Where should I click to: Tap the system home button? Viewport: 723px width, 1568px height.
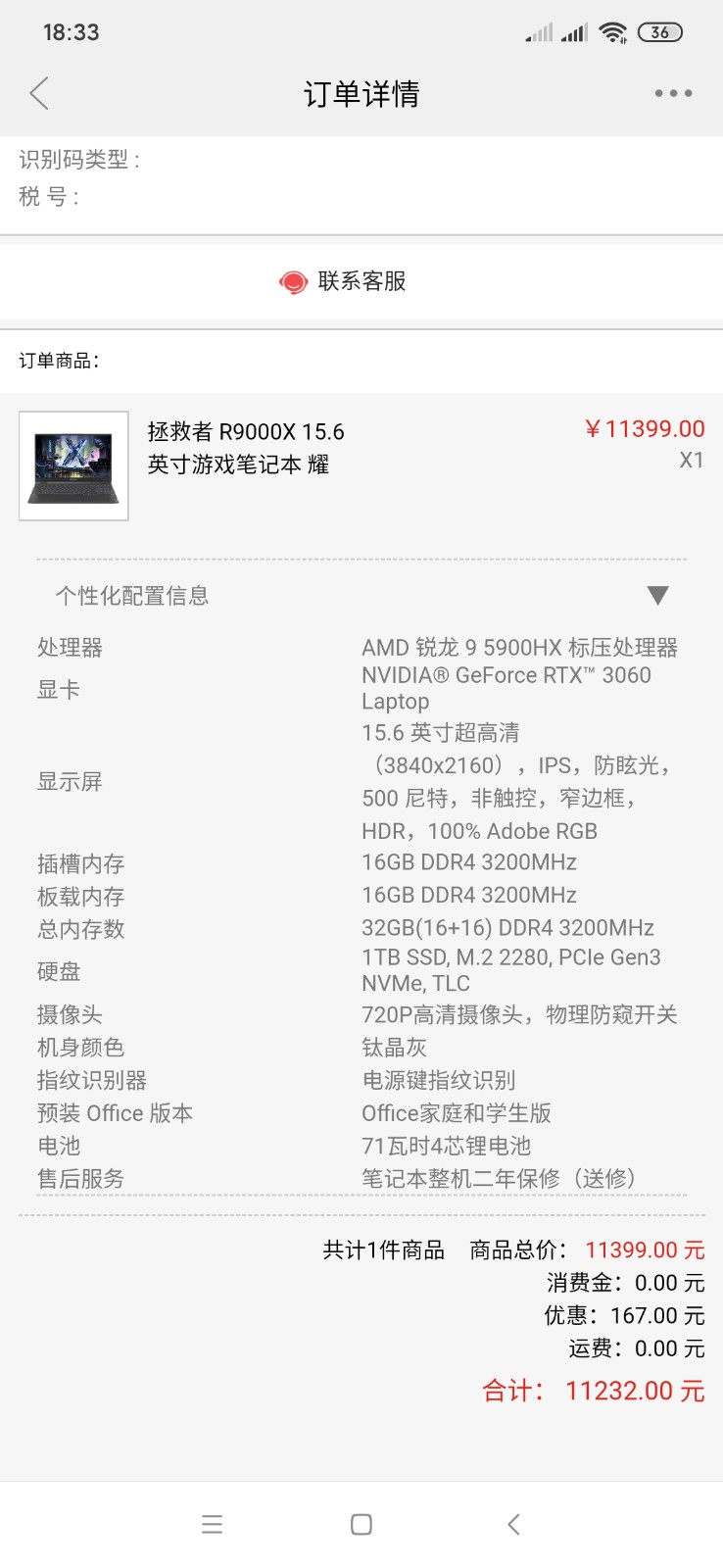point(361,1524)
